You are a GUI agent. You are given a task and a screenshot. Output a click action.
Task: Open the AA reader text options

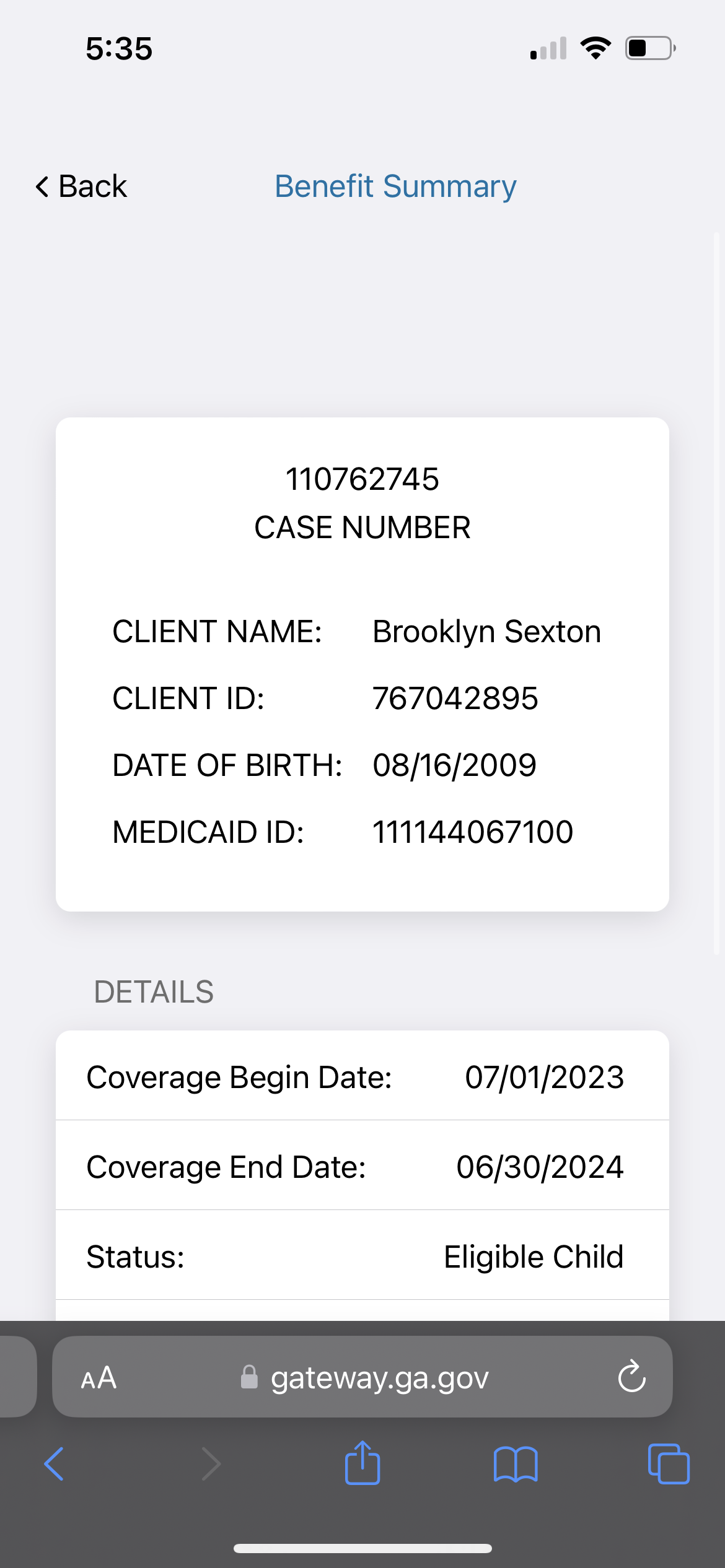[x=99, y=1379]
